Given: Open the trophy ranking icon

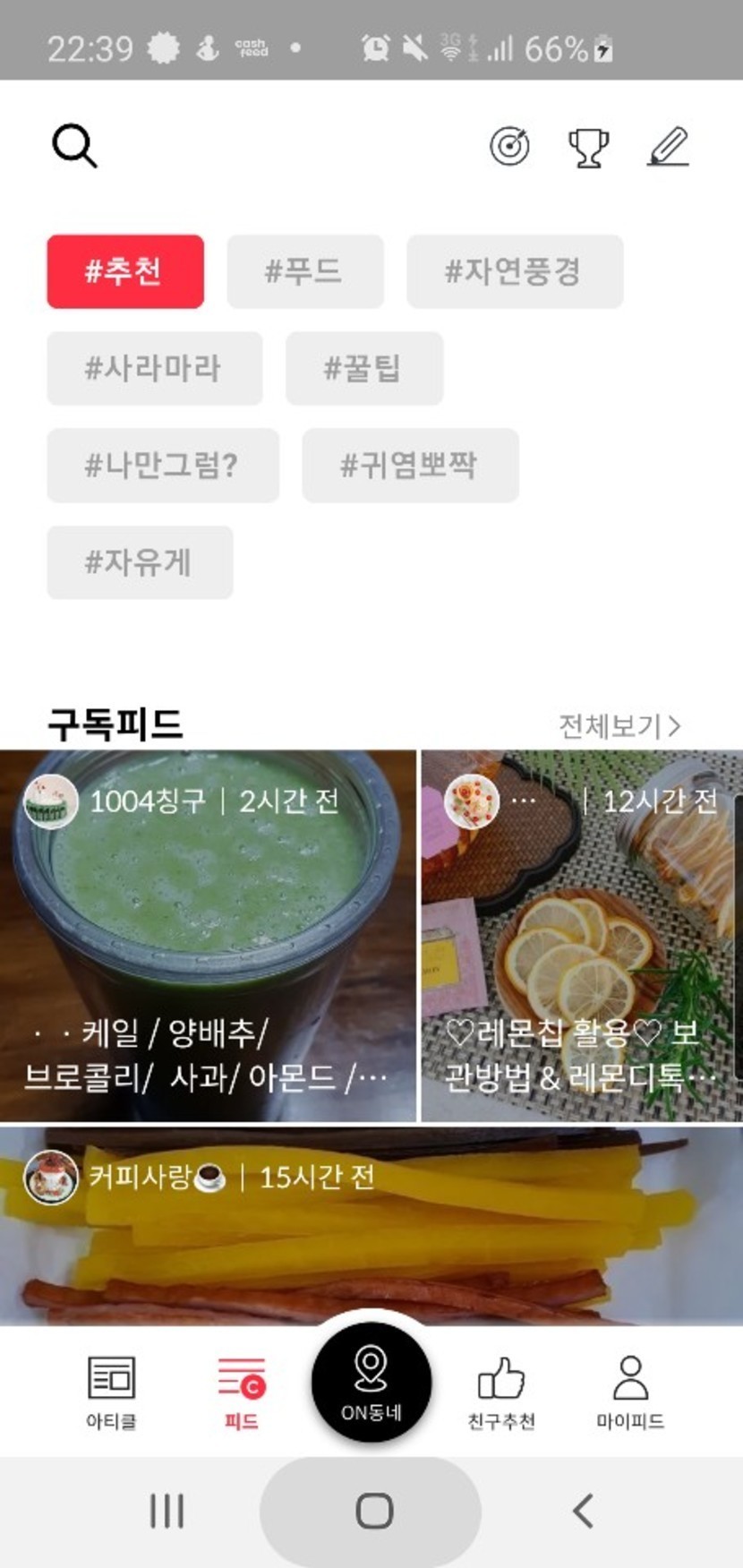Looking at the screenshot, I should point(588,148).
